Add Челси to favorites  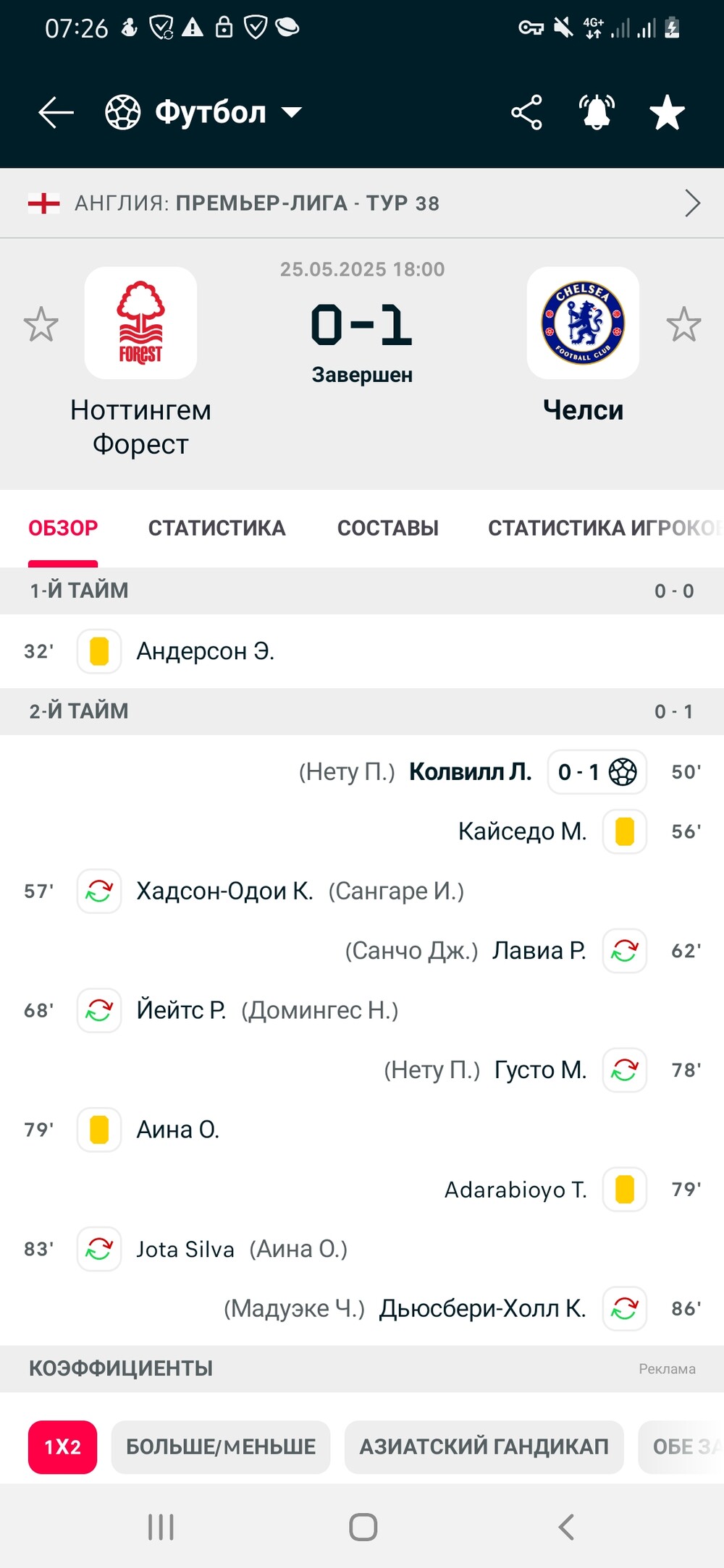pyautogui.click(x=683, y=324)
